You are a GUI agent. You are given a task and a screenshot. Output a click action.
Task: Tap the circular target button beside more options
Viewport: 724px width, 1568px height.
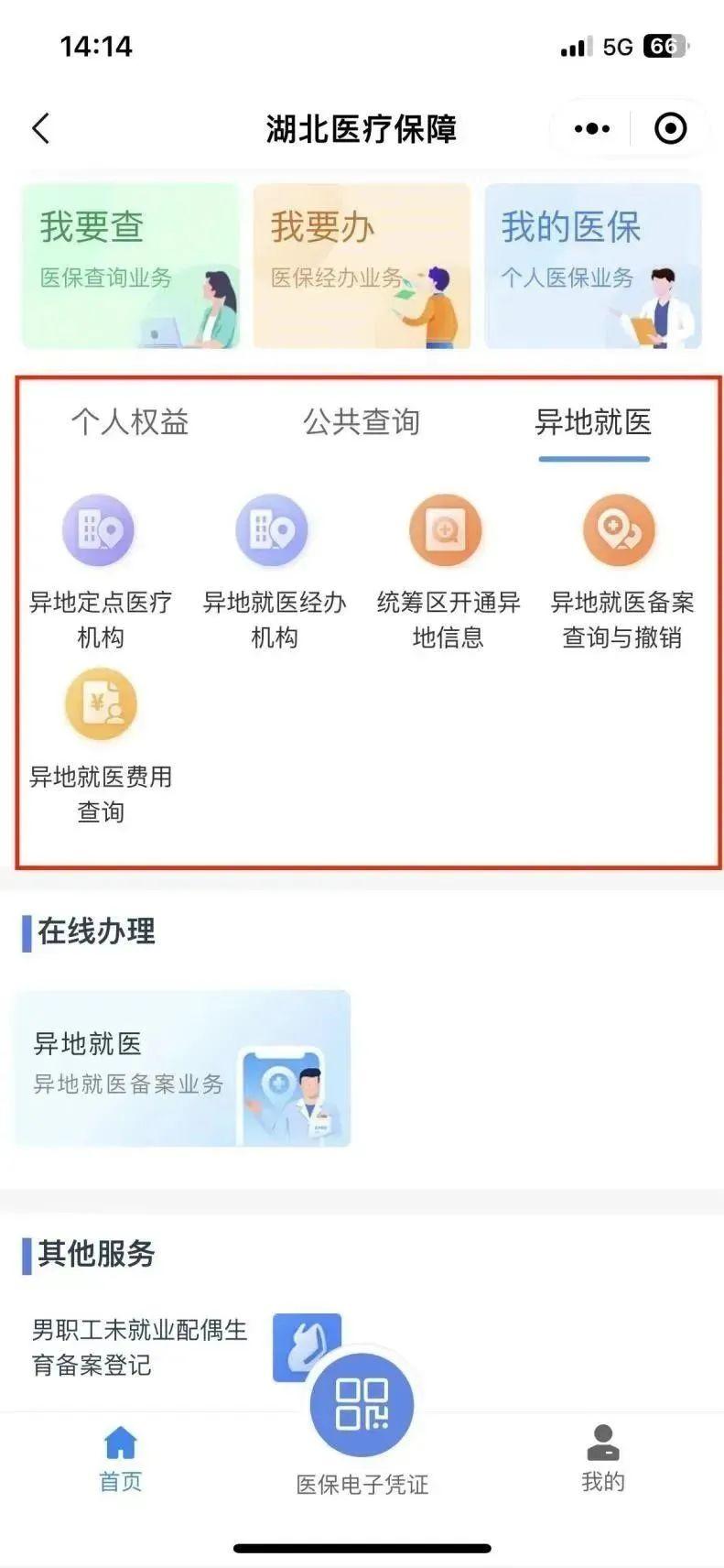pos(669,127)
